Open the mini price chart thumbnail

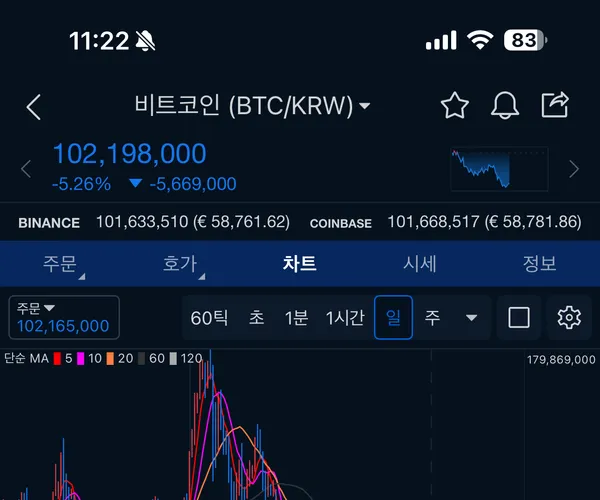click(x=499, y=168)
